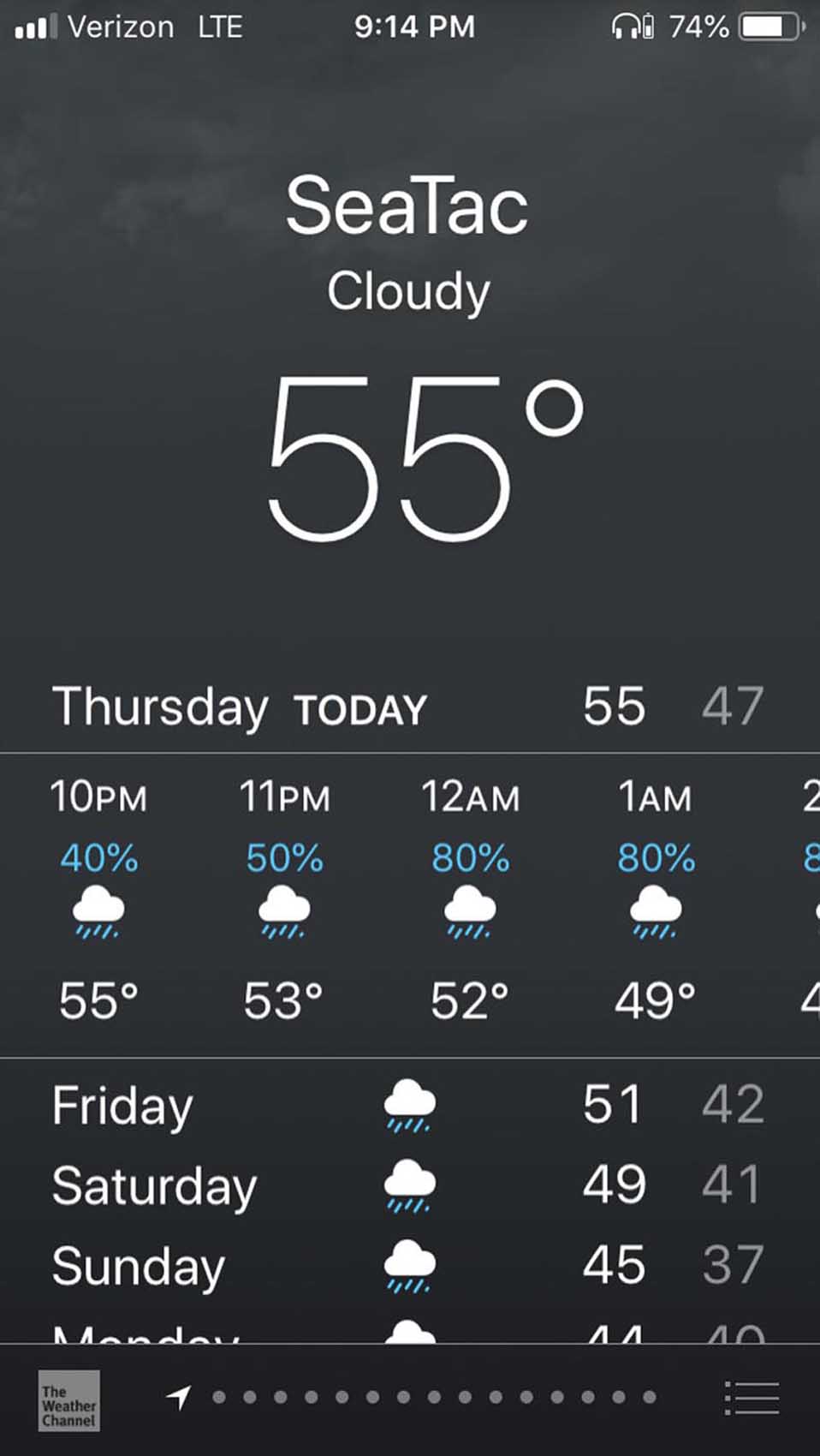The height and width of the screenshot is (1456, 820).
Task: Open The Weather Channel link
Action: 69,1399
